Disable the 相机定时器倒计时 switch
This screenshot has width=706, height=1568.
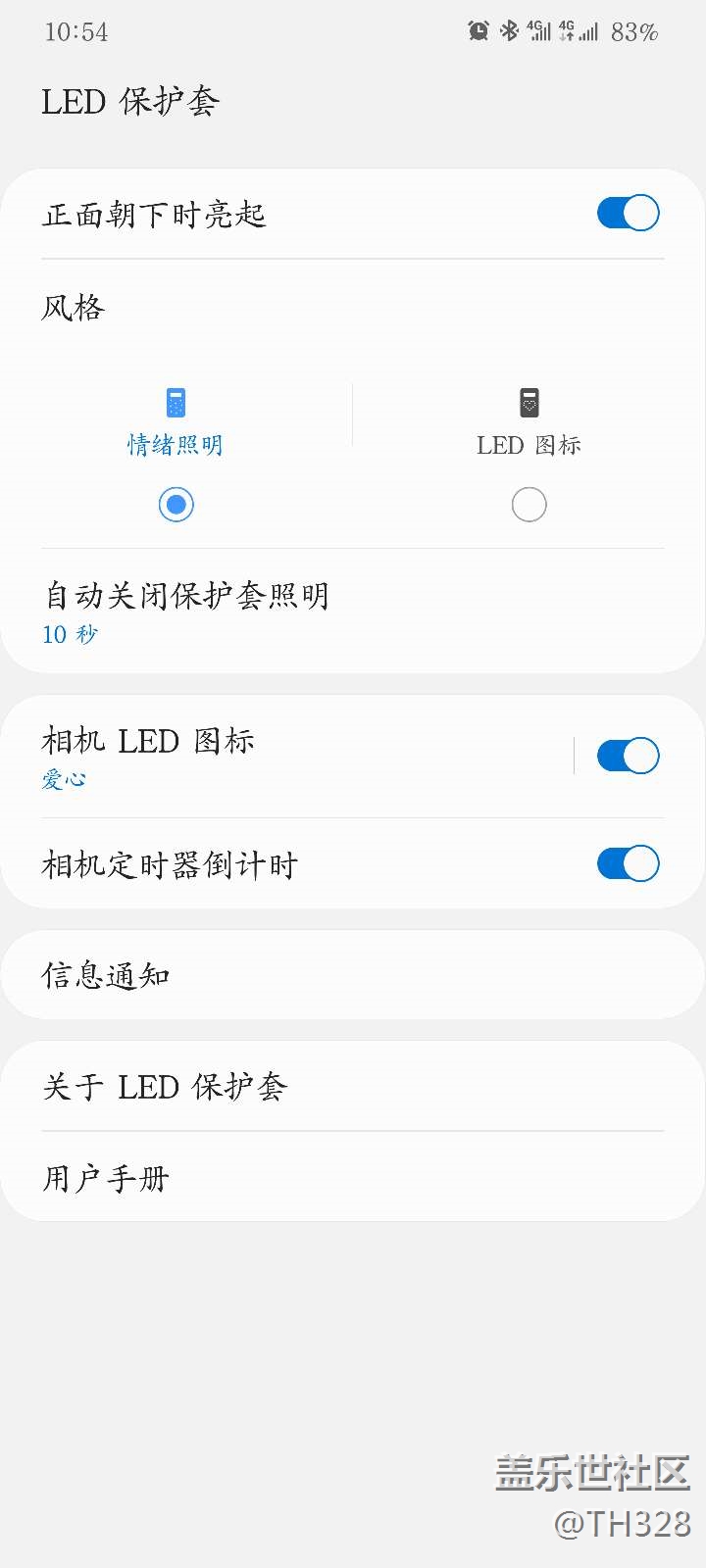click(x=628, y=863)
